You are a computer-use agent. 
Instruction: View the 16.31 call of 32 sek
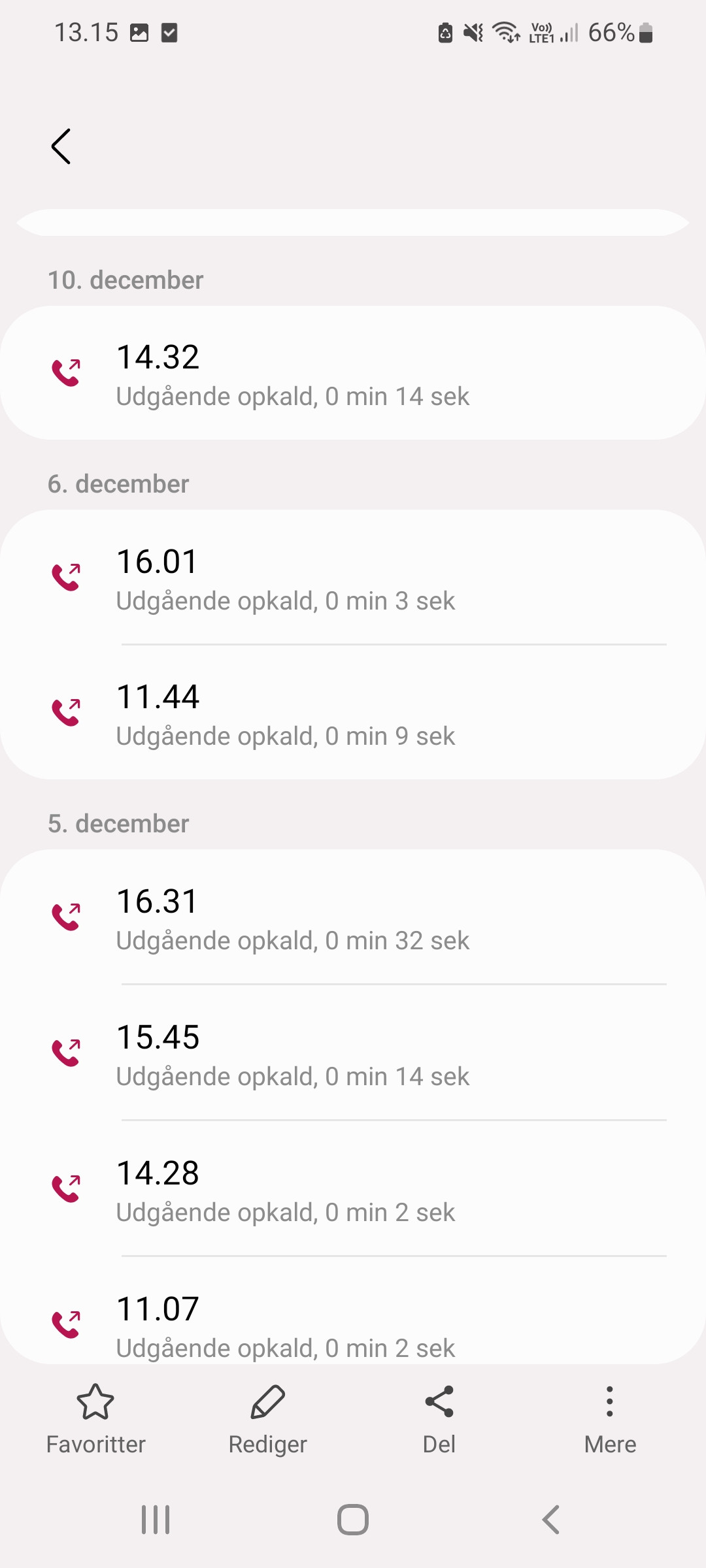coord(353,919)
